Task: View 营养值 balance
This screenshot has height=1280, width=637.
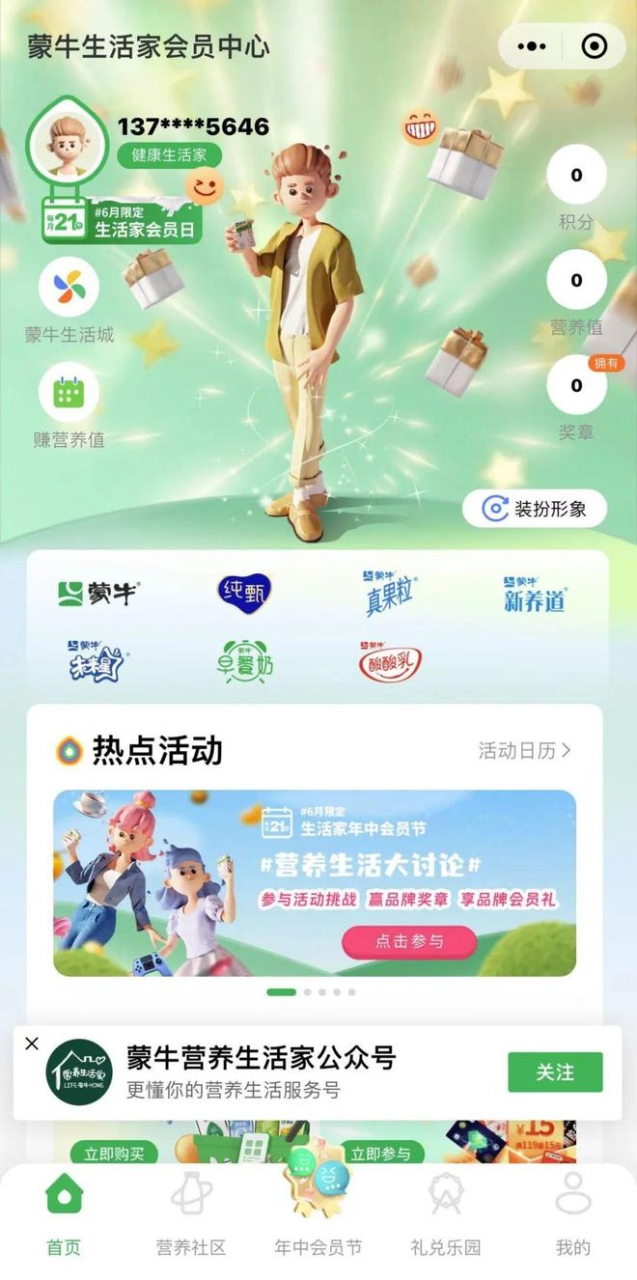Action: [x=576, y=281]
